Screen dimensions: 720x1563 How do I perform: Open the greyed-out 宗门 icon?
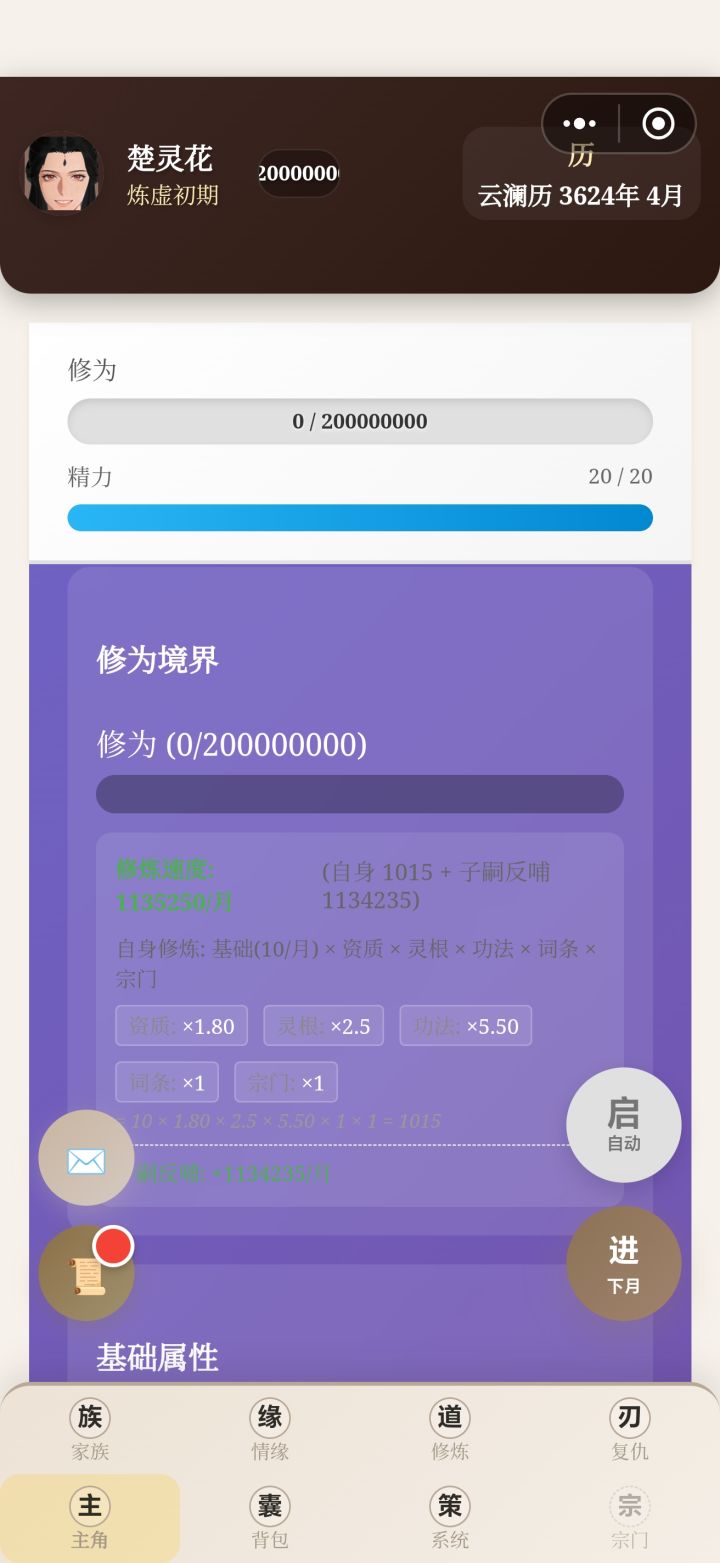coord(629,1516)
